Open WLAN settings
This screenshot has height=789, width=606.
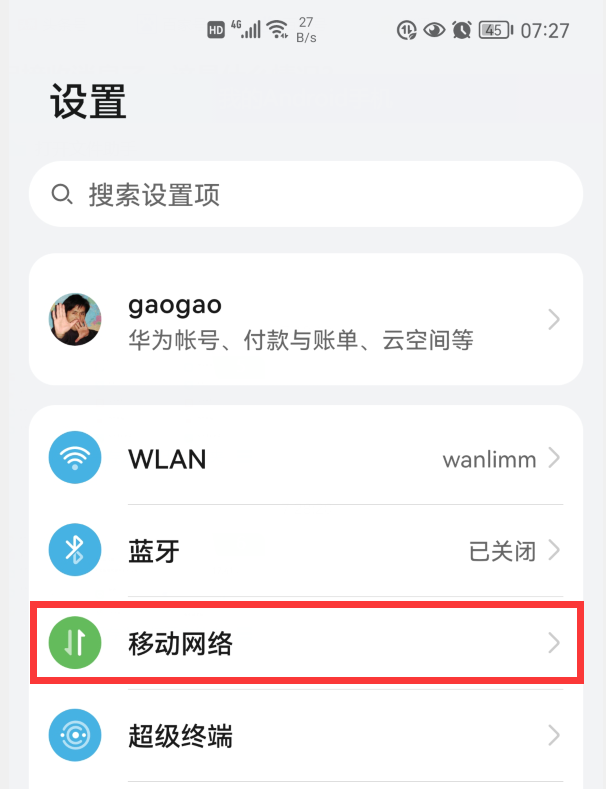(x=305, y=459)
